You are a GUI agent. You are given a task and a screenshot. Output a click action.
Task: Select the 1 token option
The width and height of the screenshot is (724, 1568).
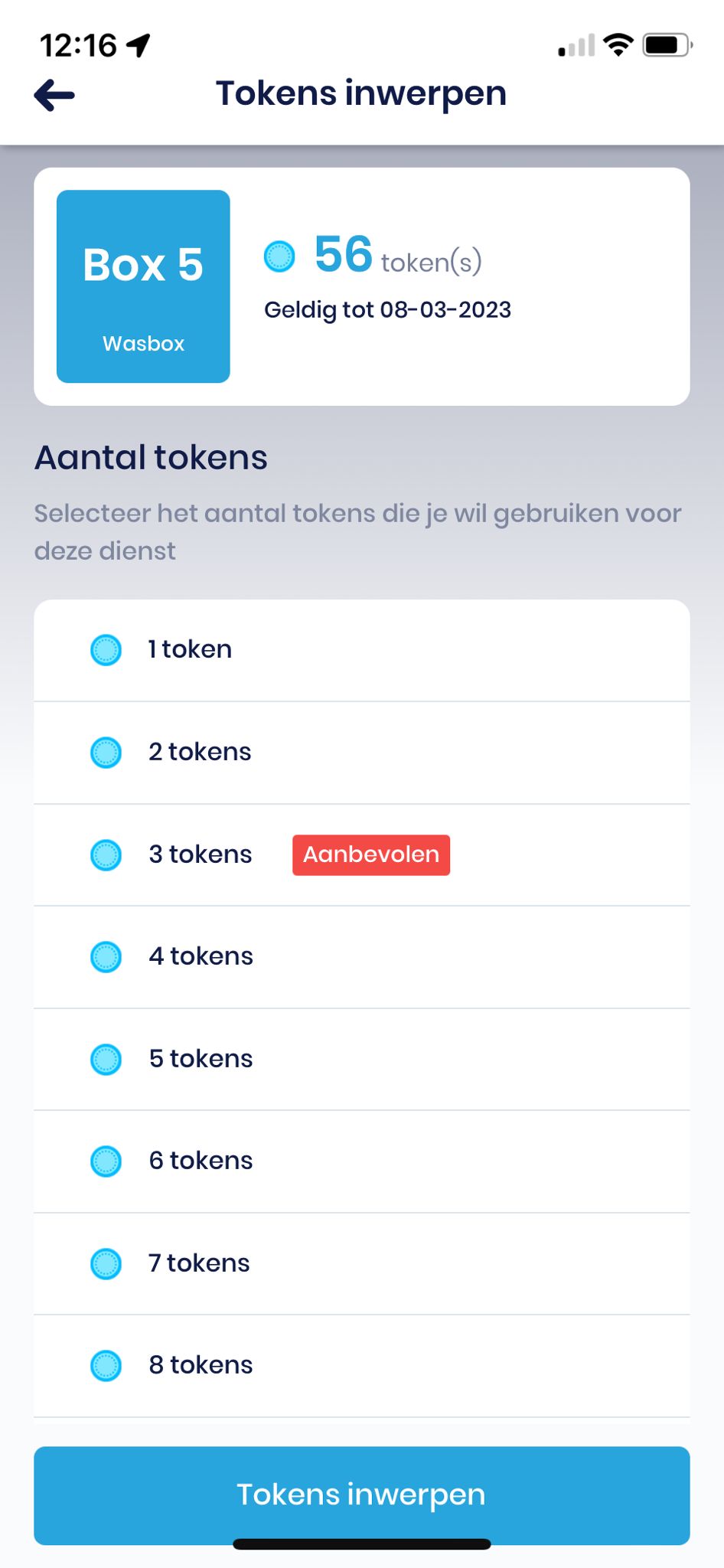pos(362,650)
